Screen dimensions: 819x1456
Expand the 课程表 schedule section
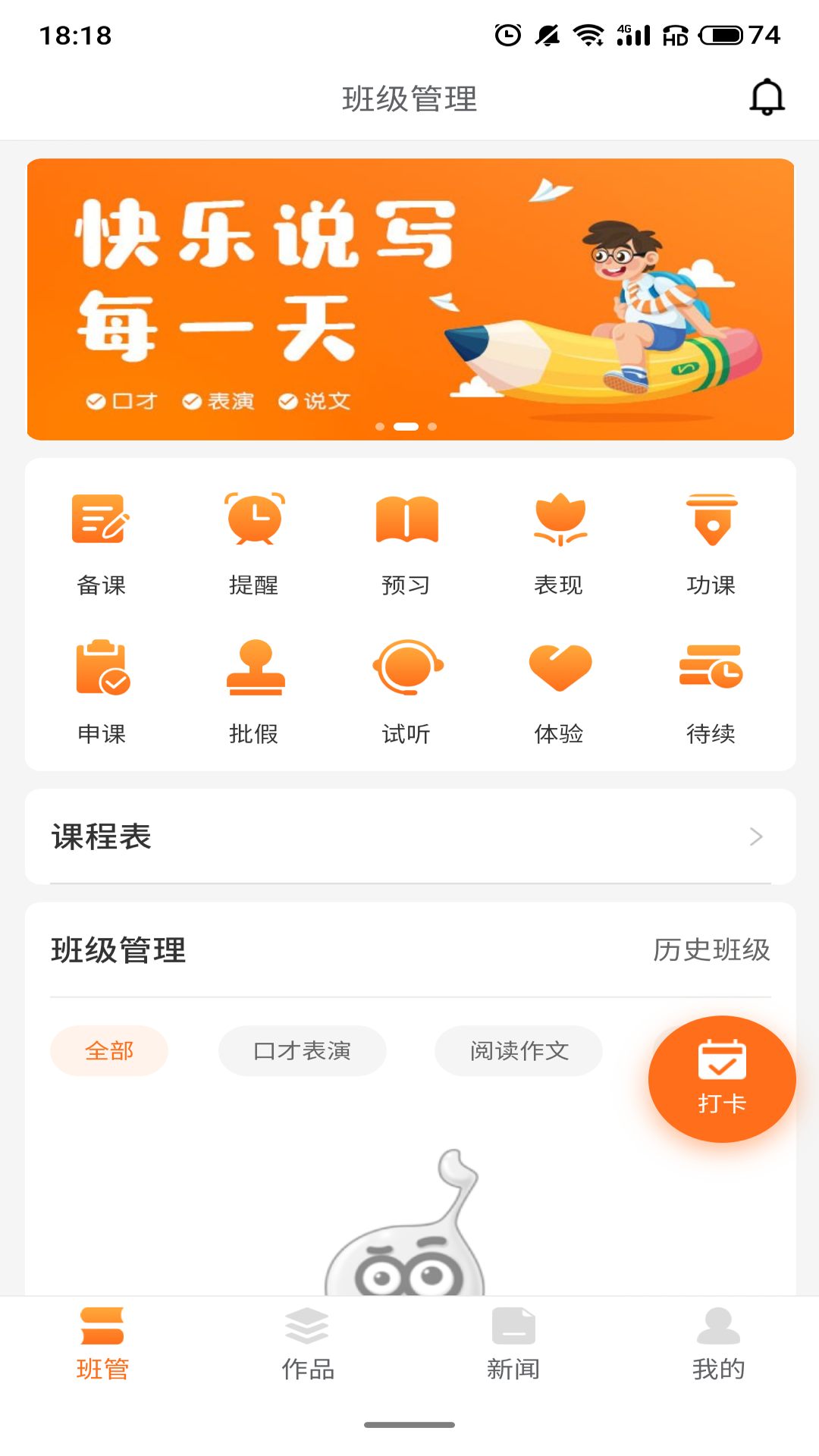point(409,837)
